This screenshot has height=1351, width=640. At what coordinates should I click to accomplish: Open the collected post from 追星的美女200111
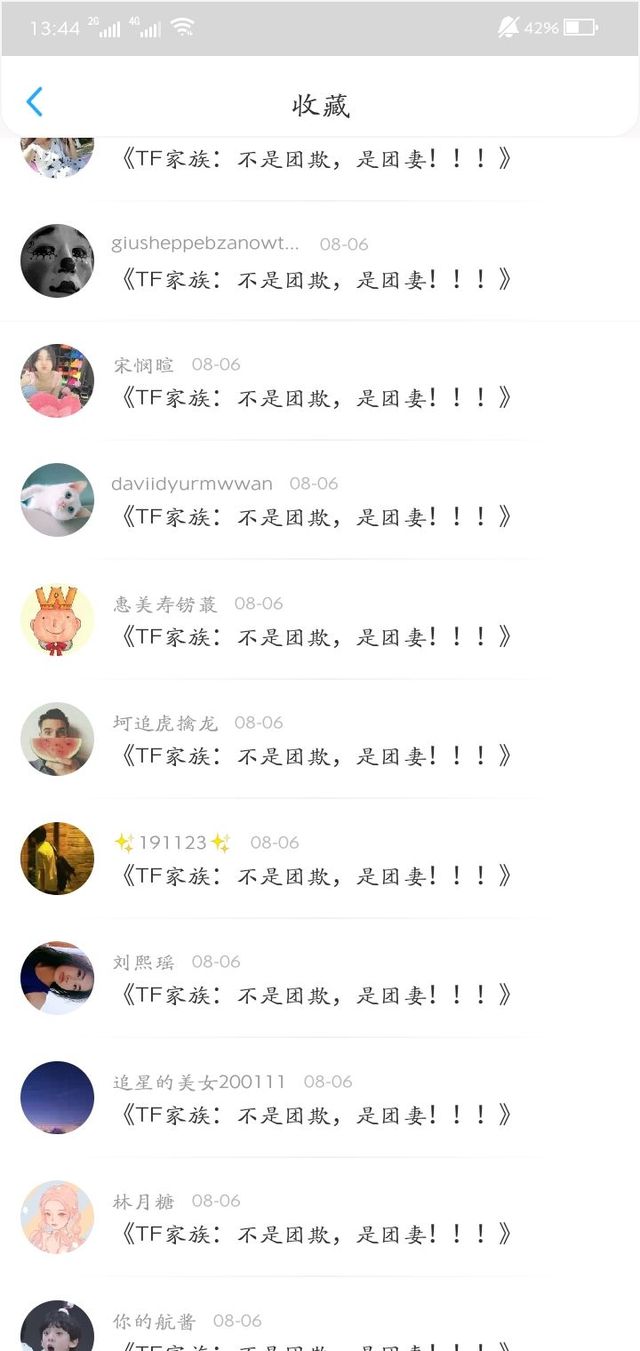tap(316, 1115)
